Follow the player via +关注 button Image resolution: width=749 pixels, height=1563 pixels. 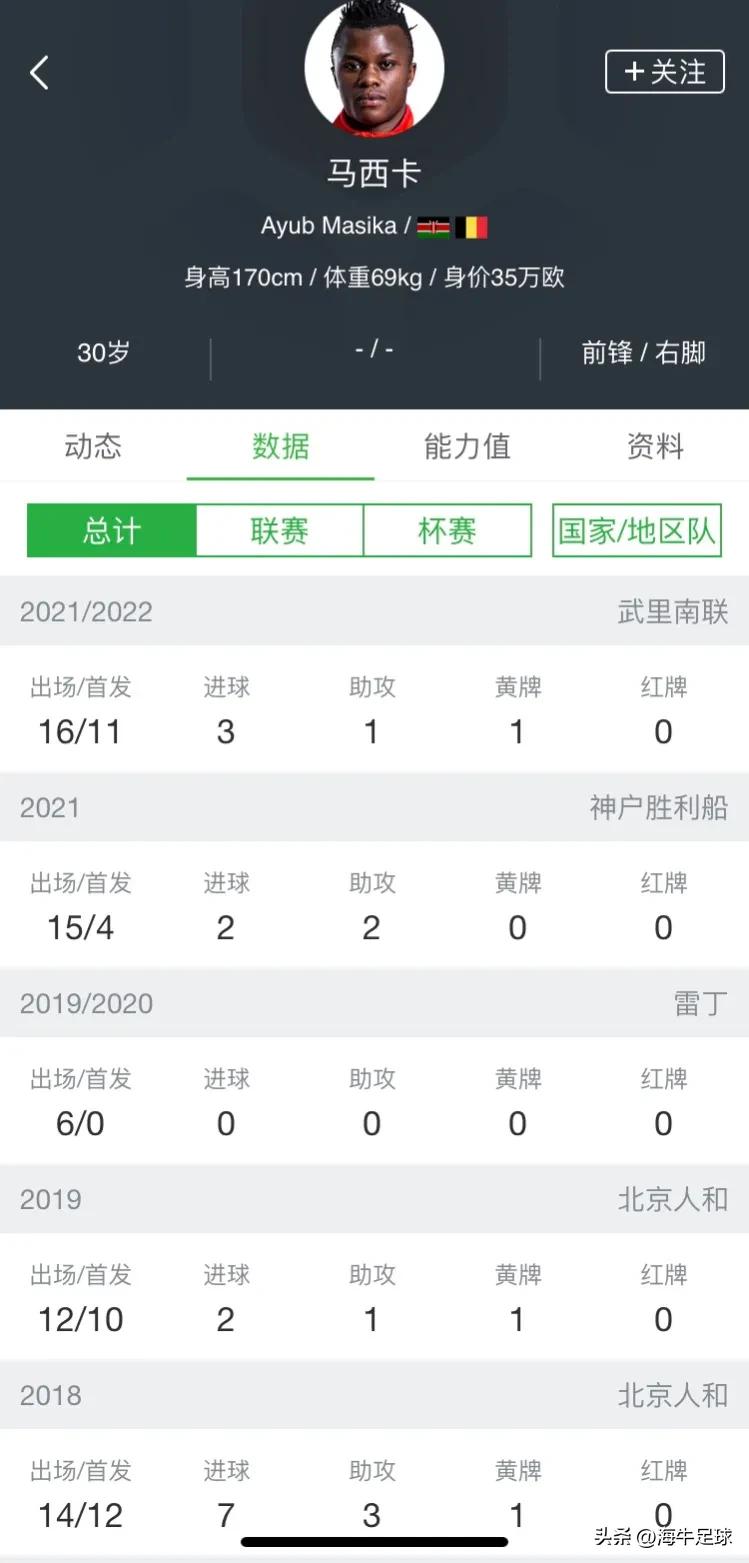point(664,72)
